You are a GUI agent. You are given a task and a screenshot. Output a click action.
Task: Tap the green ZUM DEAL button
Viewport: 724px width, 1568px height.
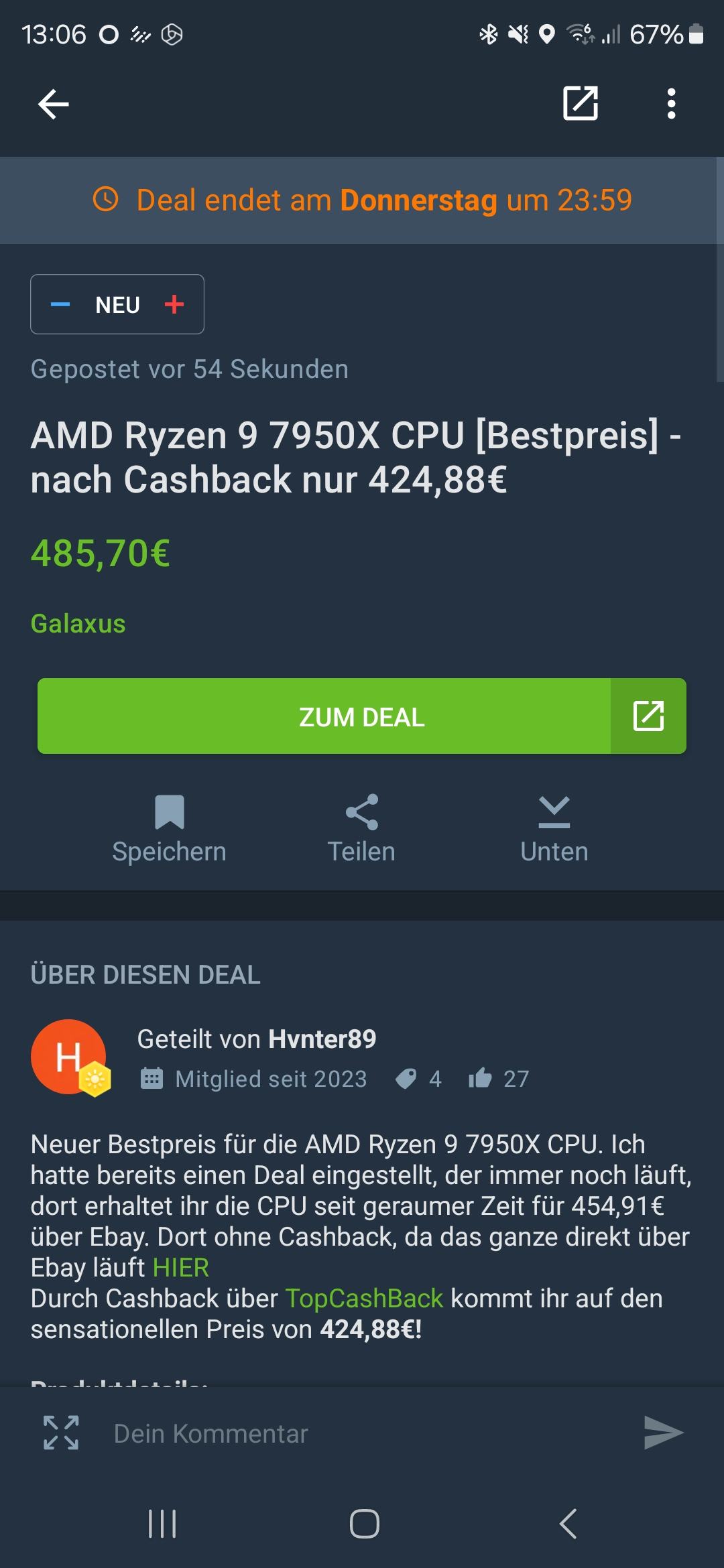[x=361, y=716]
